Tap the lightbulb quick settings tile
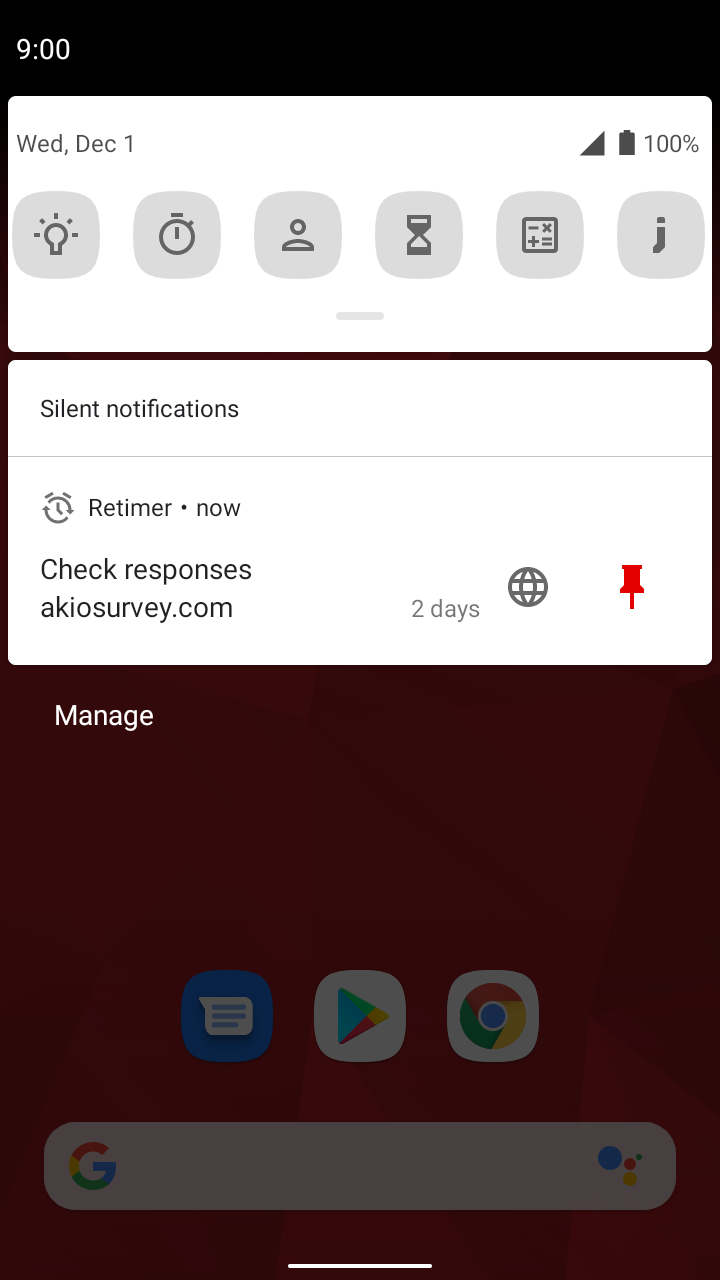720x1280 pixels. [56, 235]
